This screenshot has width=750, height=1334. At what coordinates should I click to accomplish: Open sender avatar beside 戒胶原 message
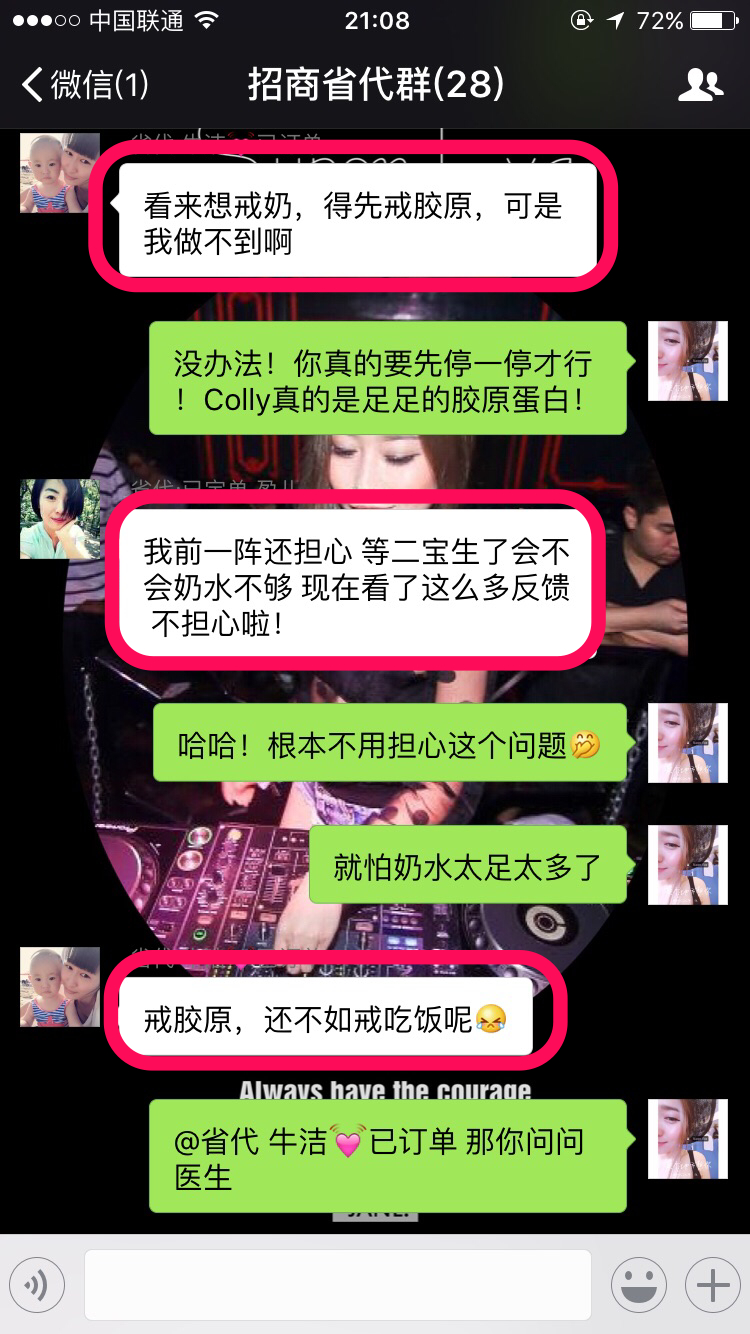tap(59, 987)
